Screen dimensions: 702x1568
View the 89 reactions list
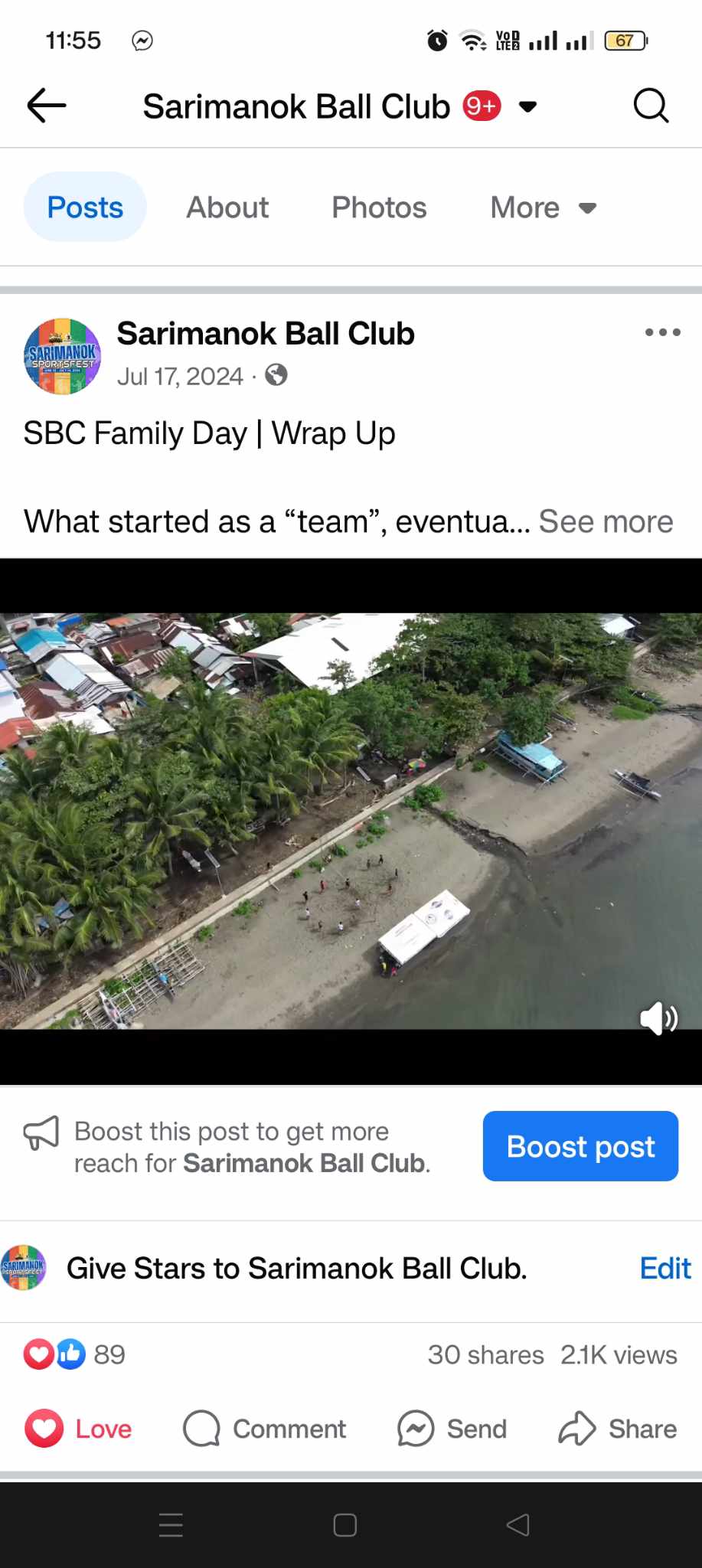coord(74,1354)
